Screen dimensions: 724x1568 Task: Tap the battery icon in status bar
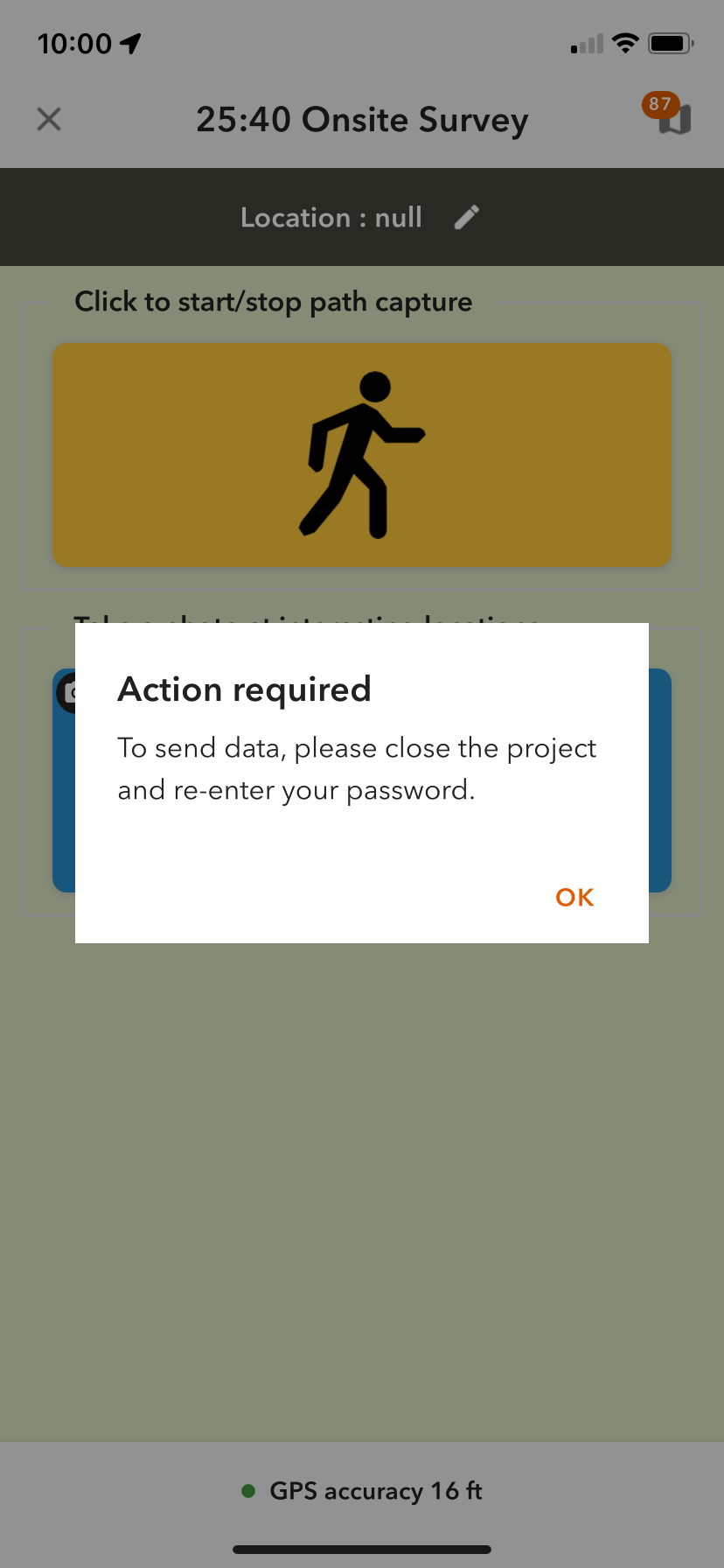(x=670, y=42)
